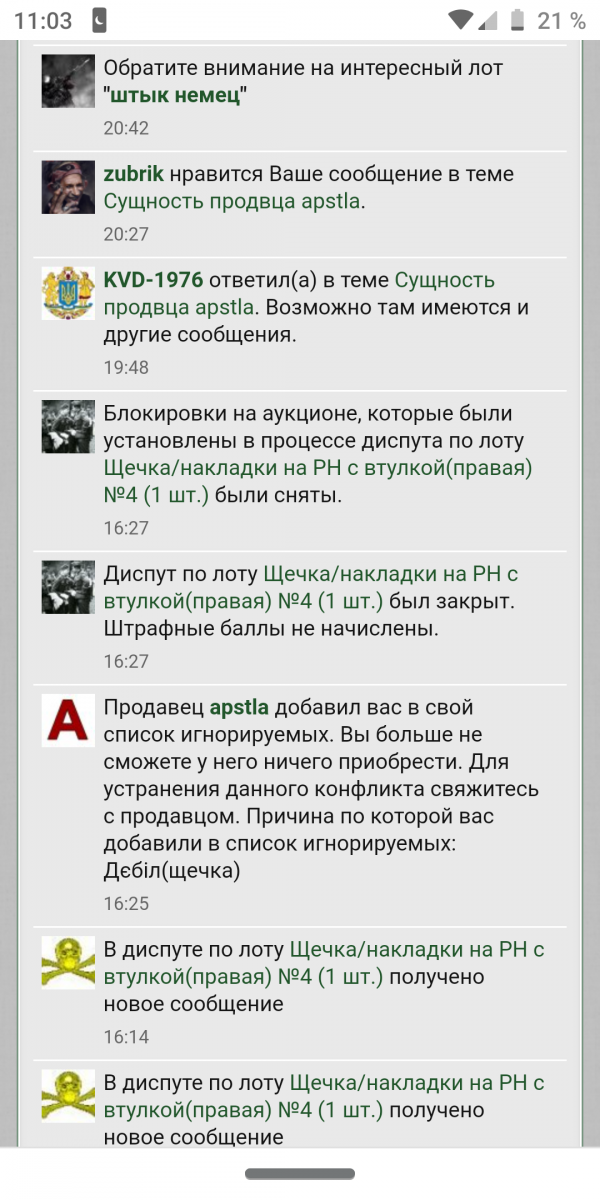600x1200 pixels.
Task: Open topic link in KVD-1976 reply notification
Action: [300, 293]
